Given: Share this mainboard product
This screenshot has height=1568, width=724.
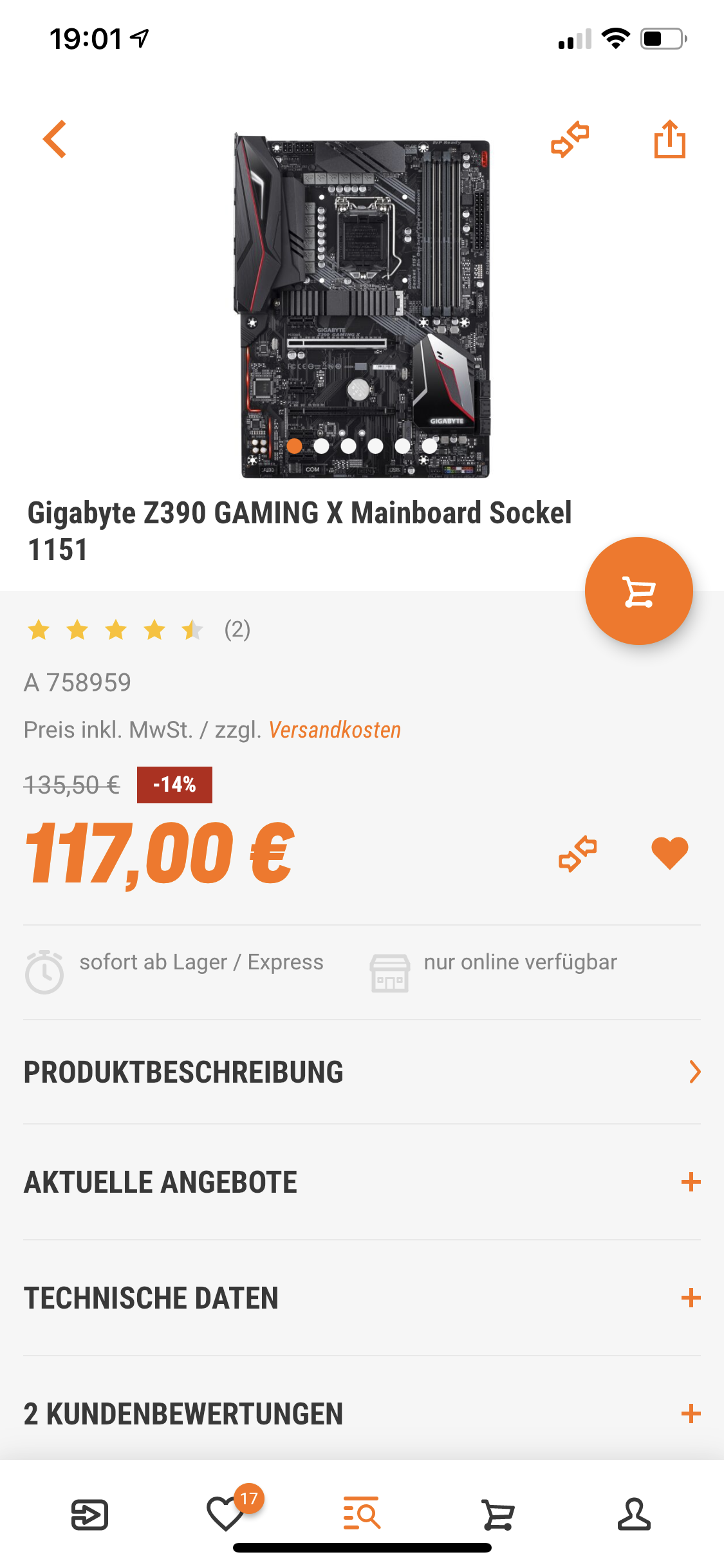Looking at the screenshot, I should pyautogui.click(x=669, y=139).
